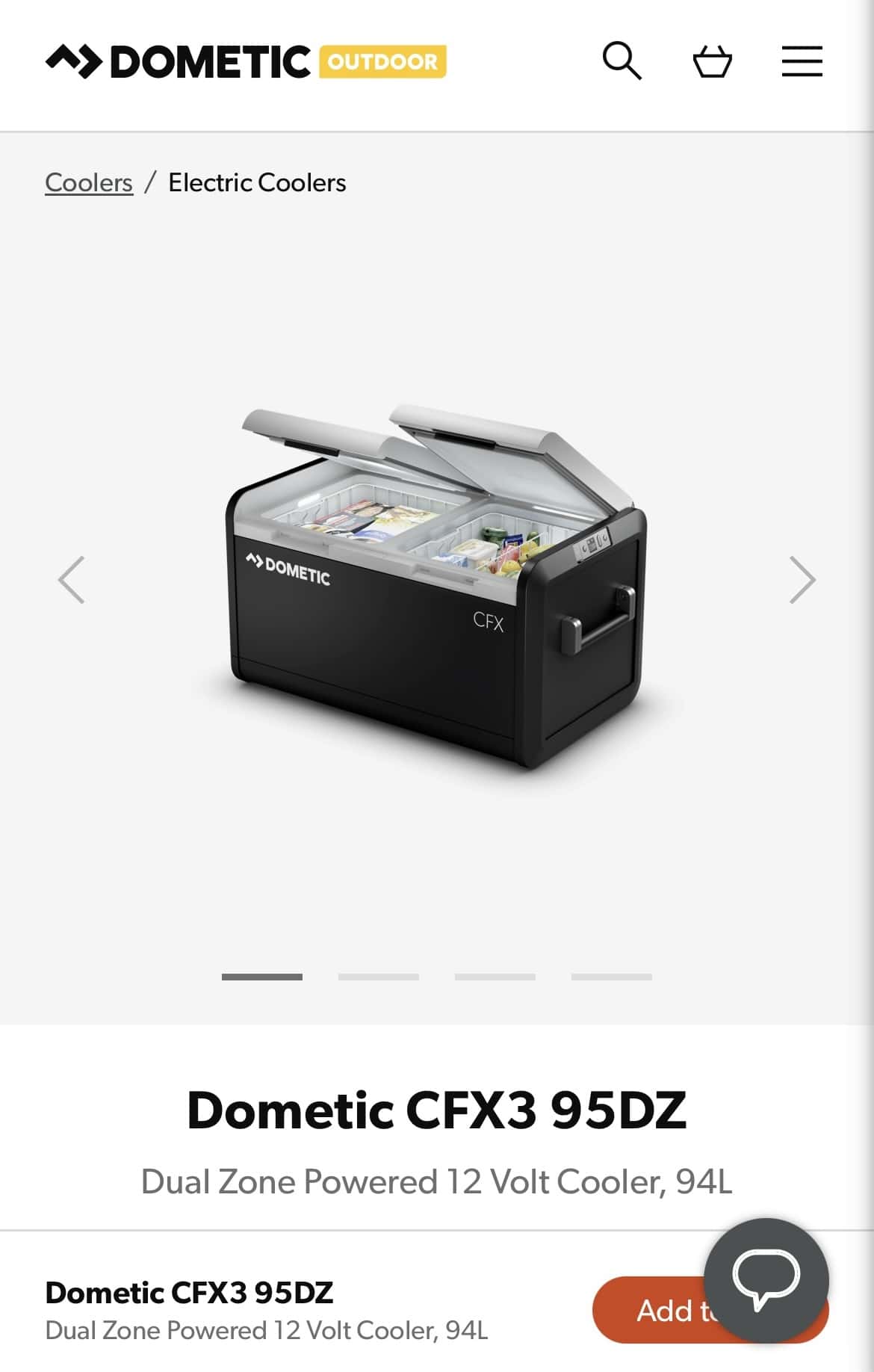Go to the Dometic Outdoor homepage

pyautogui.click(x=245, y=61)
